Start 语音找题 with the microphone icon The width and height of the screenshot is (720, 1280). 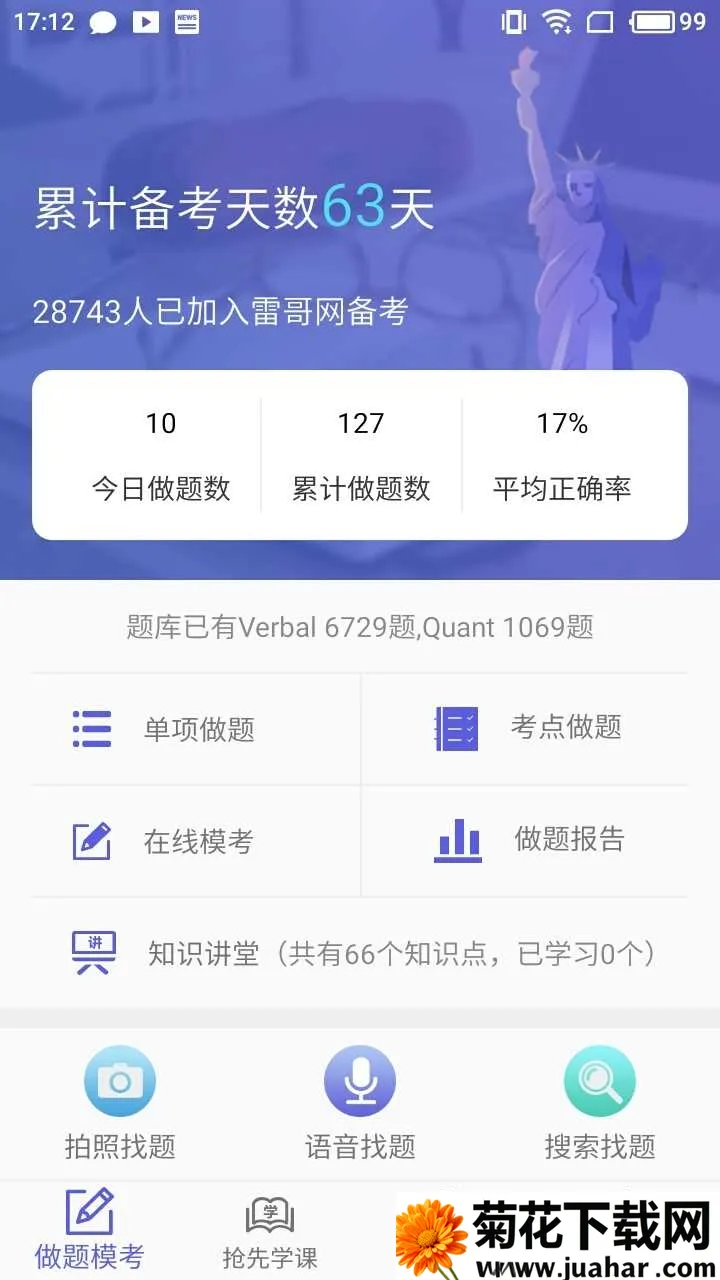click(360, 1080)
